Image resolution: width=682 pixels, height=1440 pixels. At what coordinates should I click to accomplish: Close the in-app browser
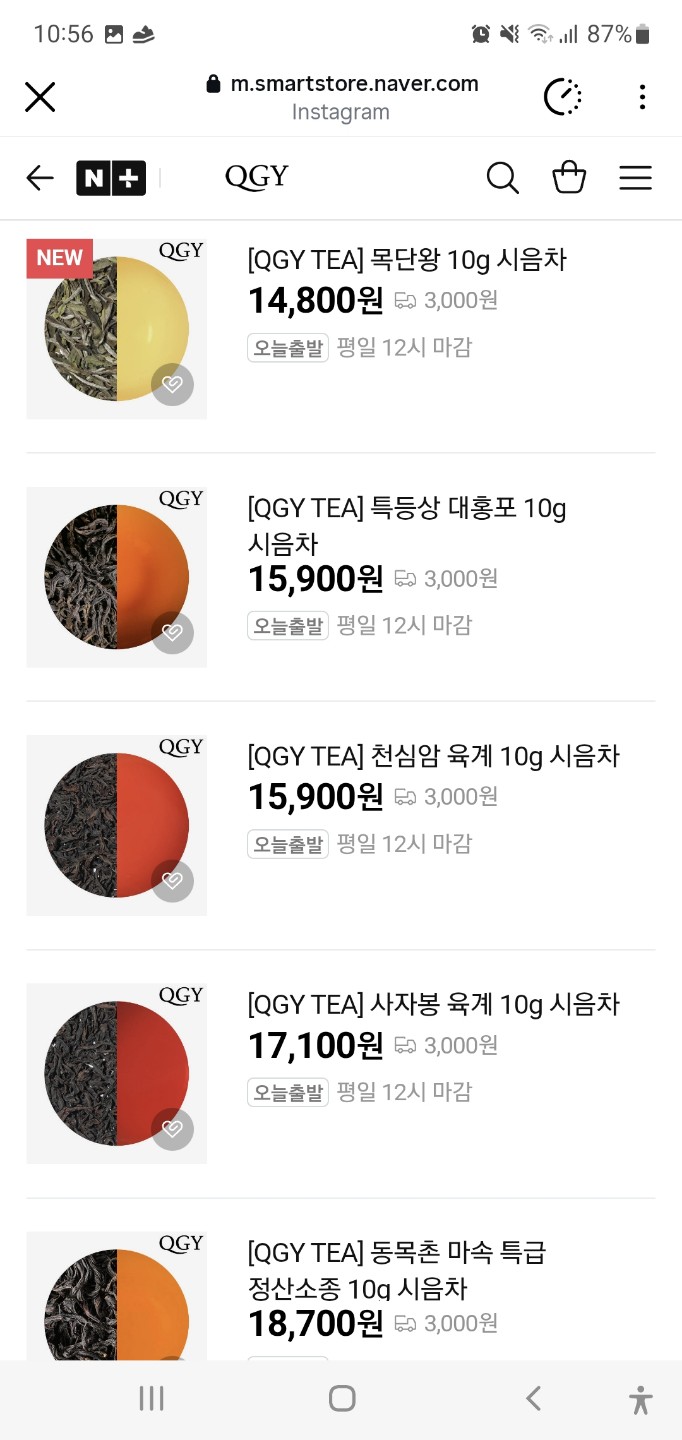[x=40, y=97]
